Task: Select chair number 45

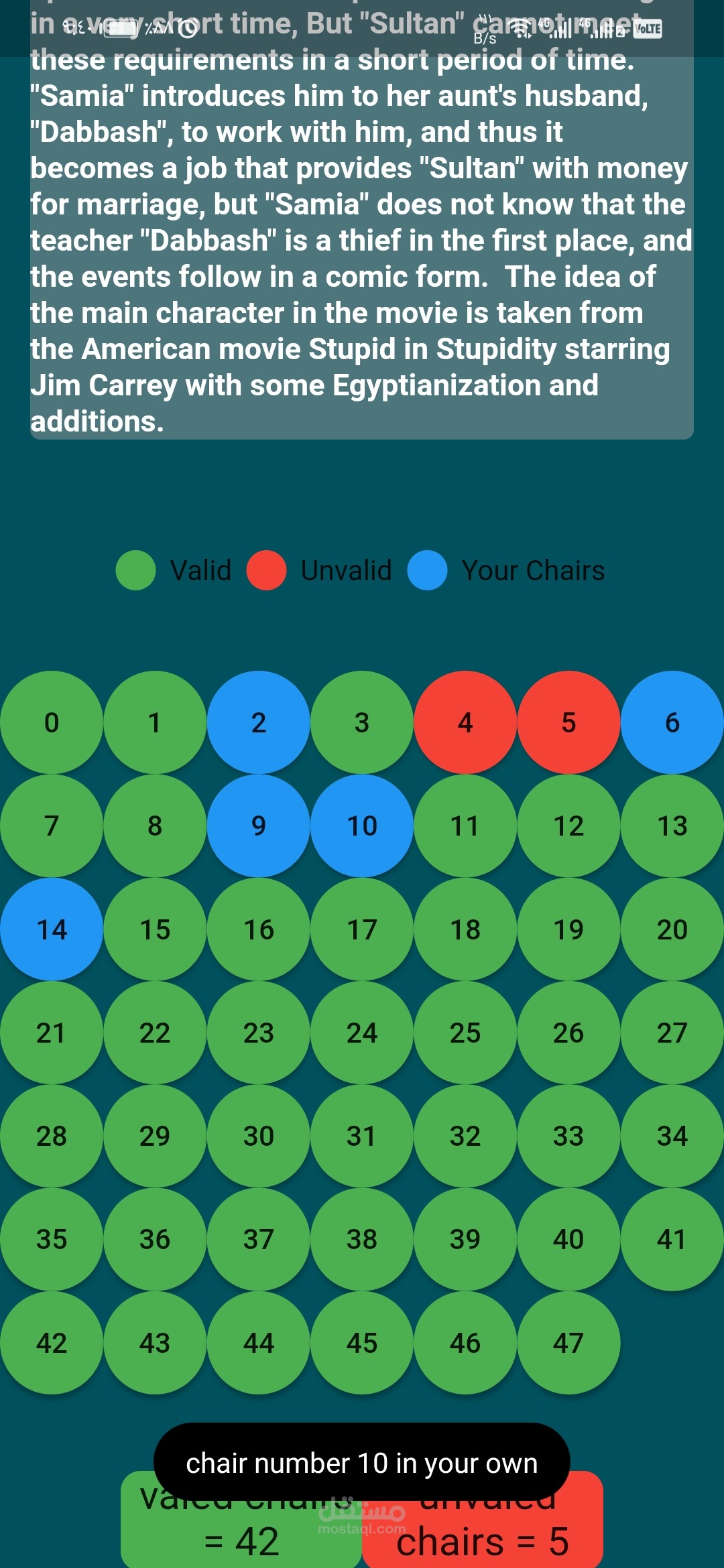Action: pos(362,1343)
